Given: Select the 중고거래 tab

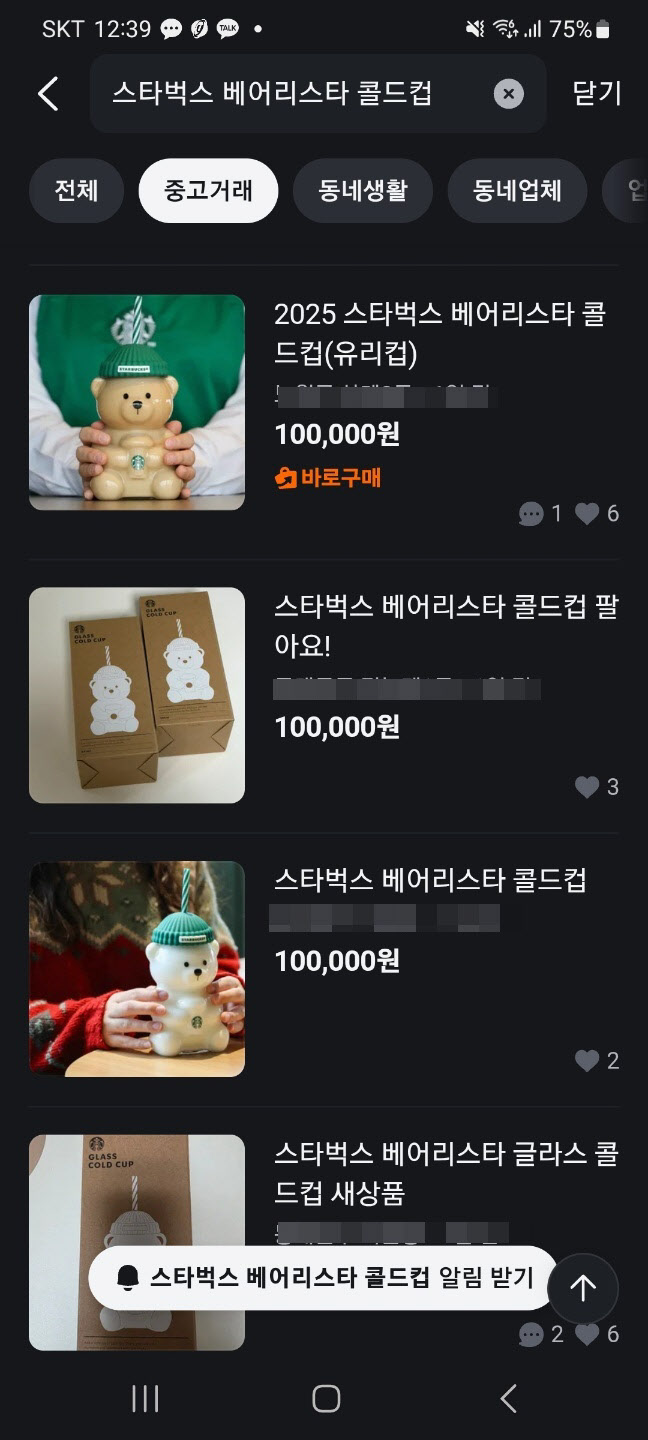Looking at the screenshot, I should (x=208, y=190).
